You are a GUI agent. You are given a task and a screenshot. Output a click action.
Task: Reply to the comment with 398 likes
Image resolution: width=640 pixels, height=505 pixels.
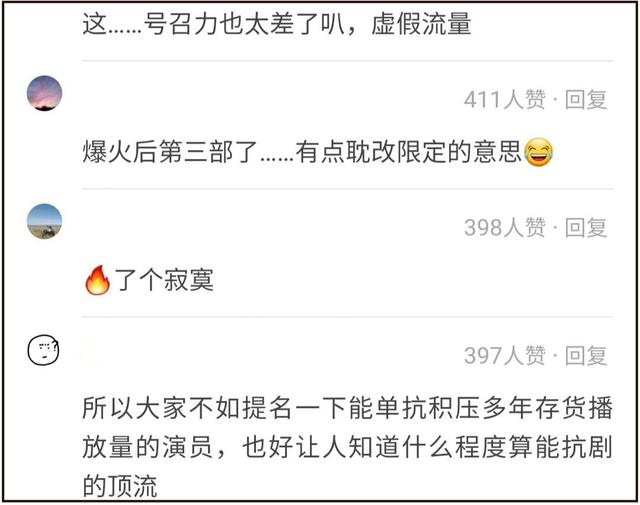coord(587,228)
